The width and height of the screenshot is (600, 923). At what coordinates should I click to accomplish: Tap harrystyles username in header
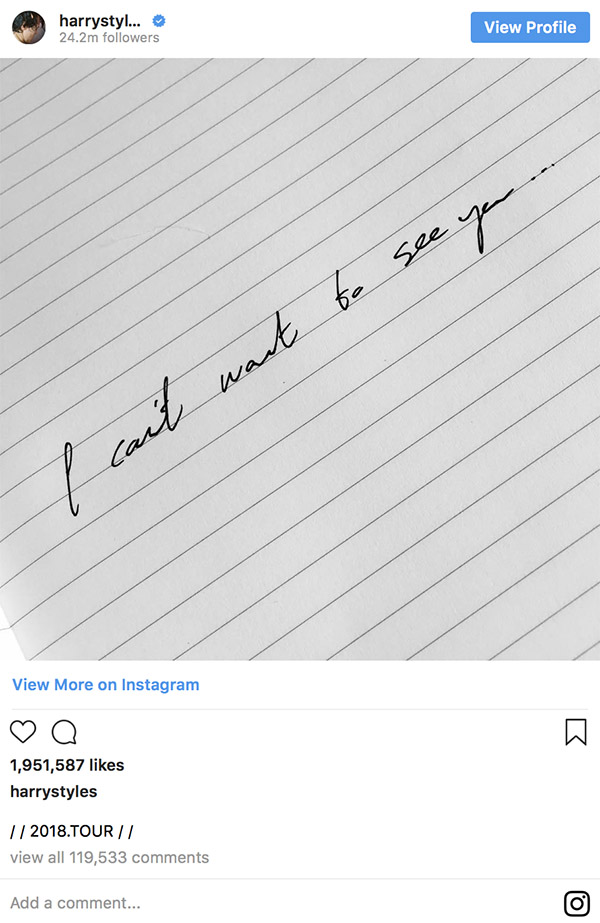click(98, 20)
